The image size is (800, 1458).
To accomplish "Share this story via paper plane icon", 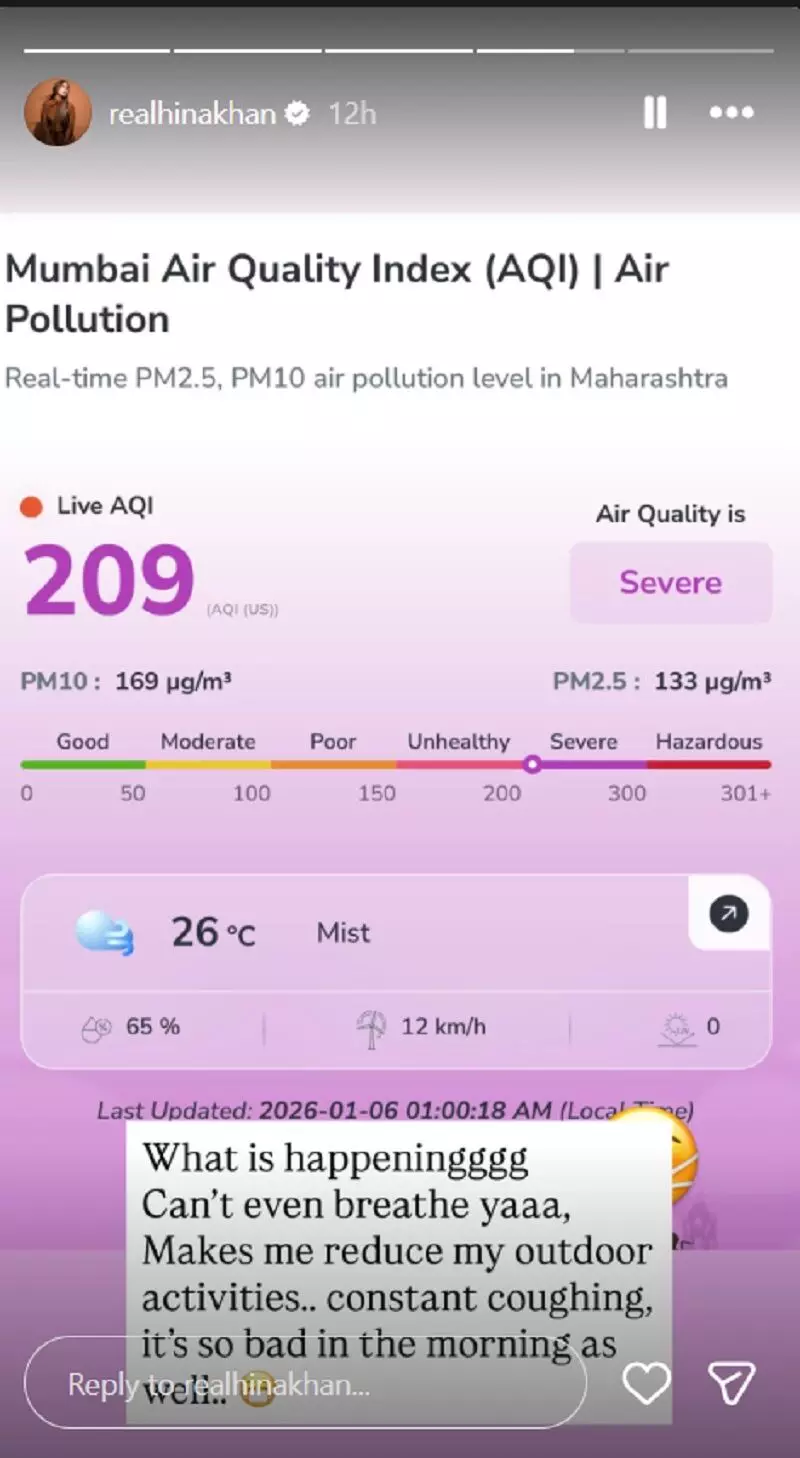I will pyautogui.click(x=730, y=1383).
